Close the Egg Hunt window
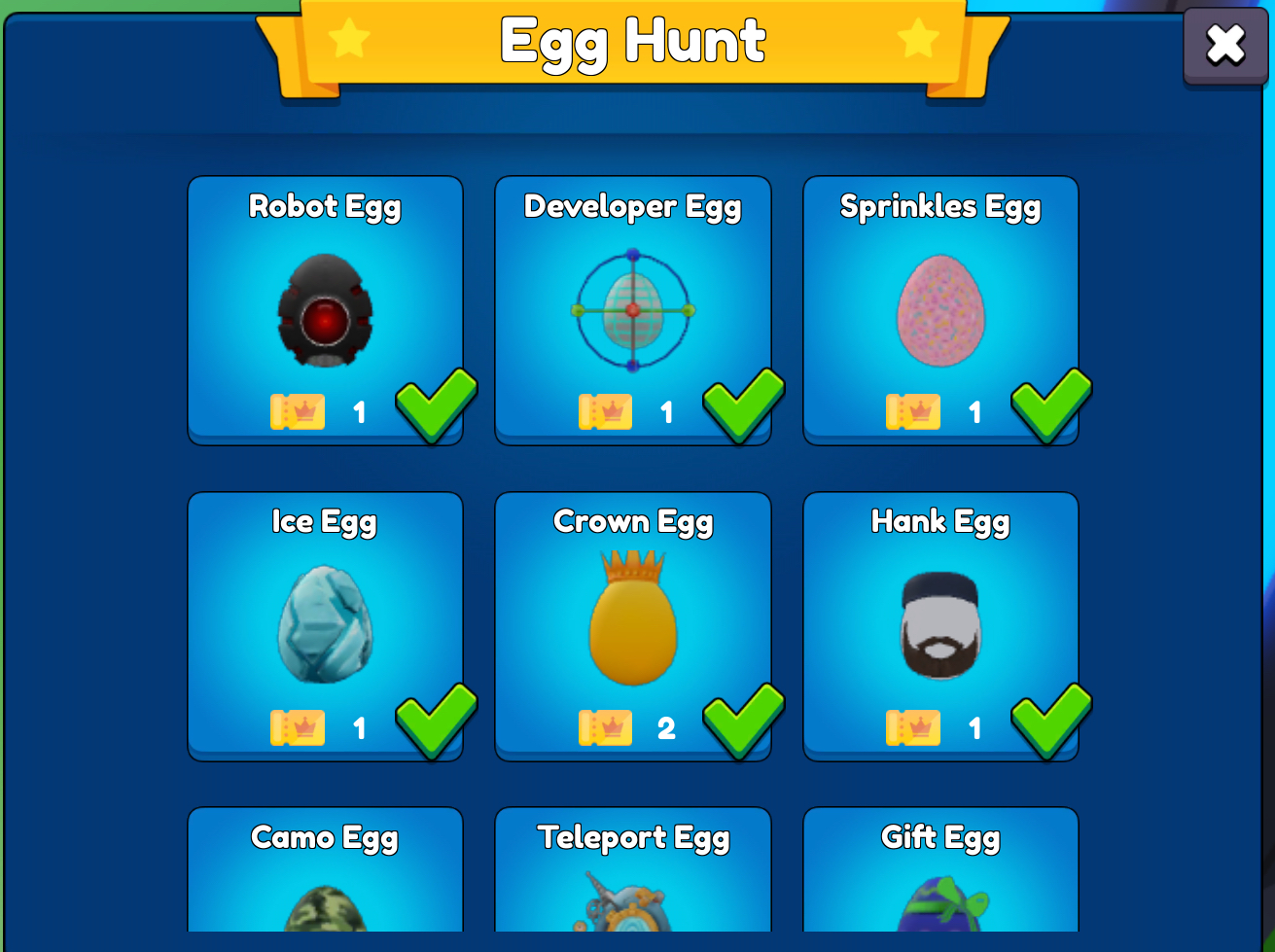The width and height of the screenshot is (1275, 952). tap(1225, 45)
